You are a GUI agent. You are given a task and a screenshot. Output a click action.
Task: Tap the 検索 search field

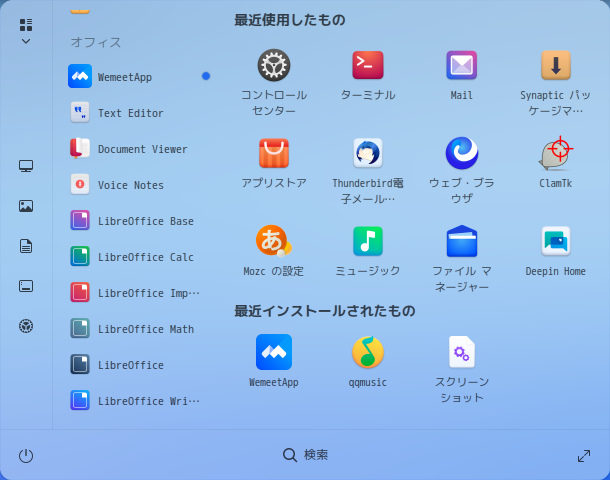305,455
